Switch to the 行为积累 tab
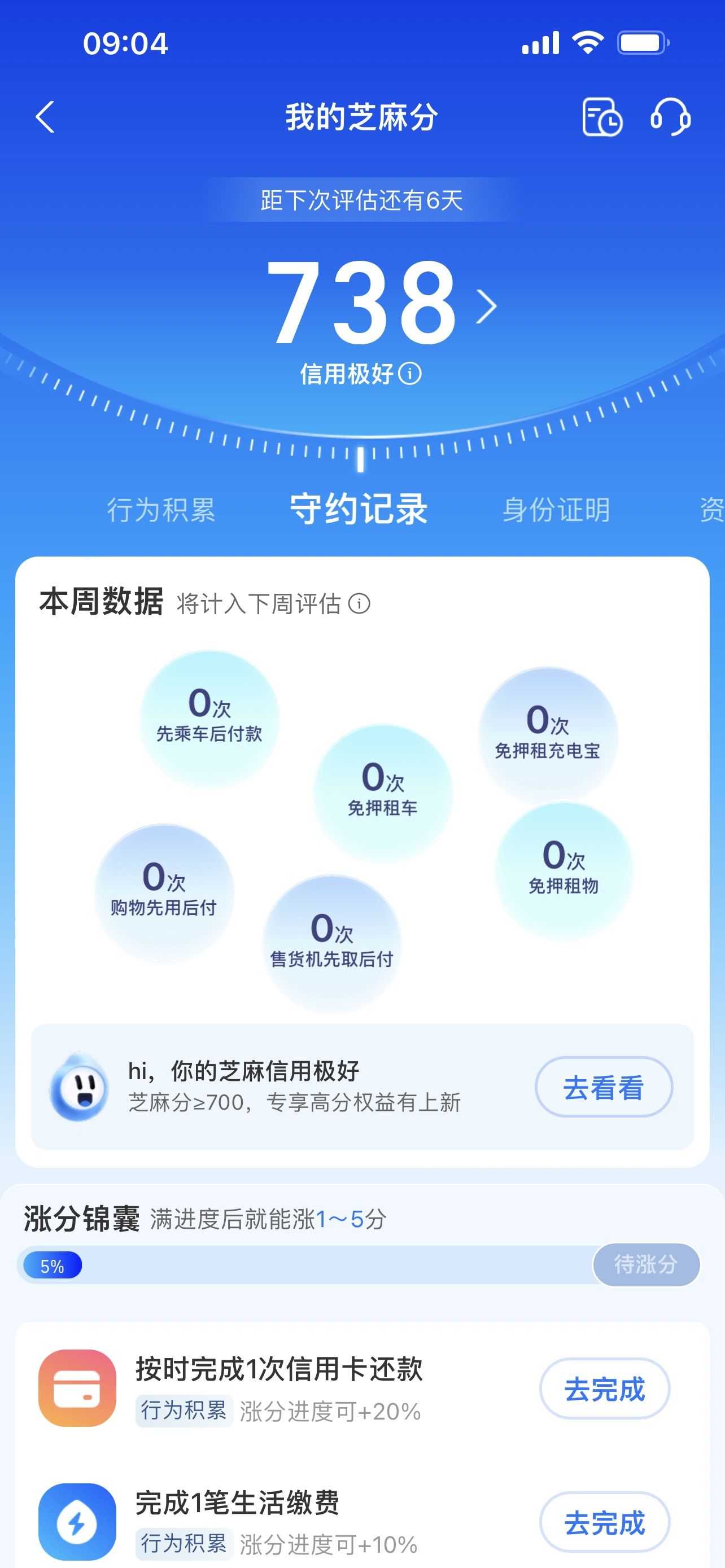Image resolution: width=725 pixels, height=1568 pixels. [161, 510]
